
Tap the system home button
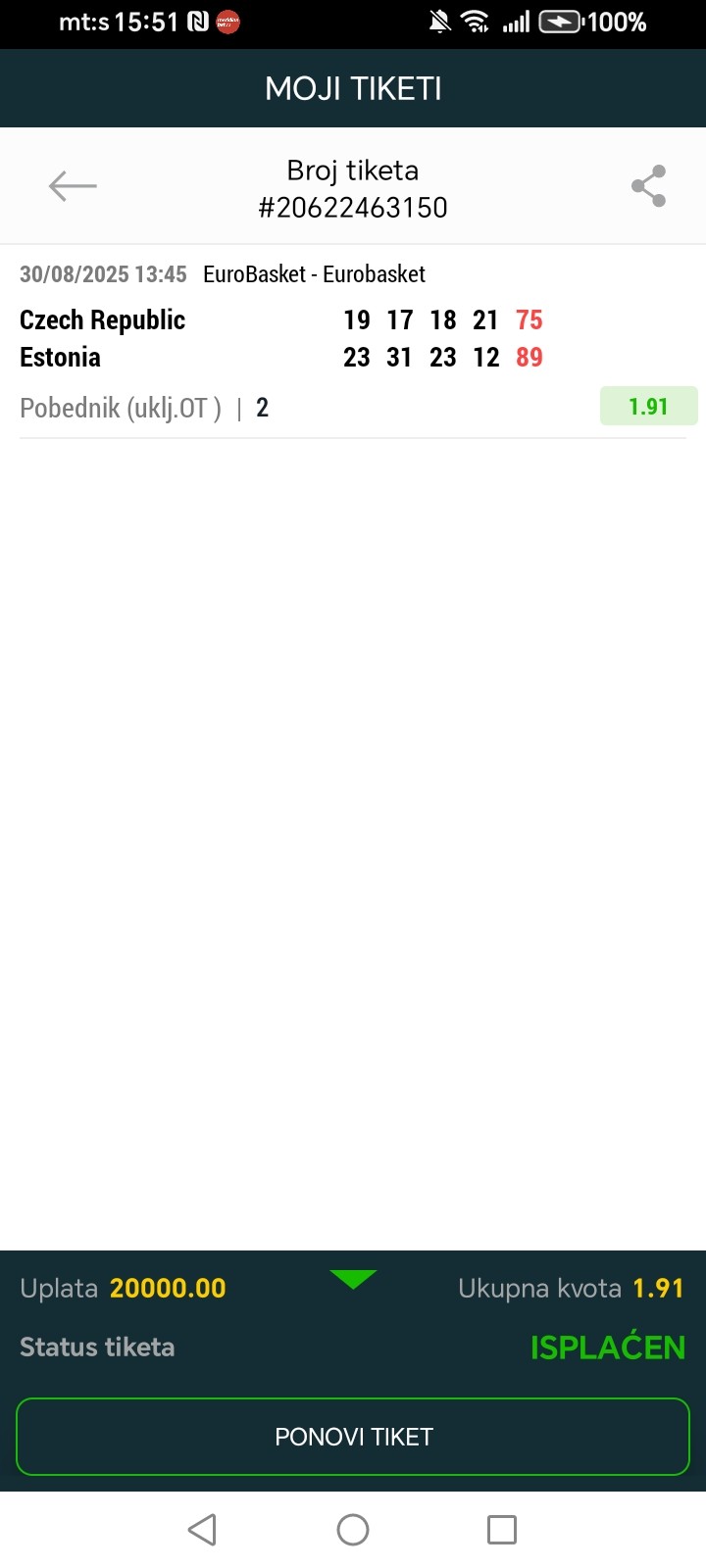click(x=353, y=1530)
